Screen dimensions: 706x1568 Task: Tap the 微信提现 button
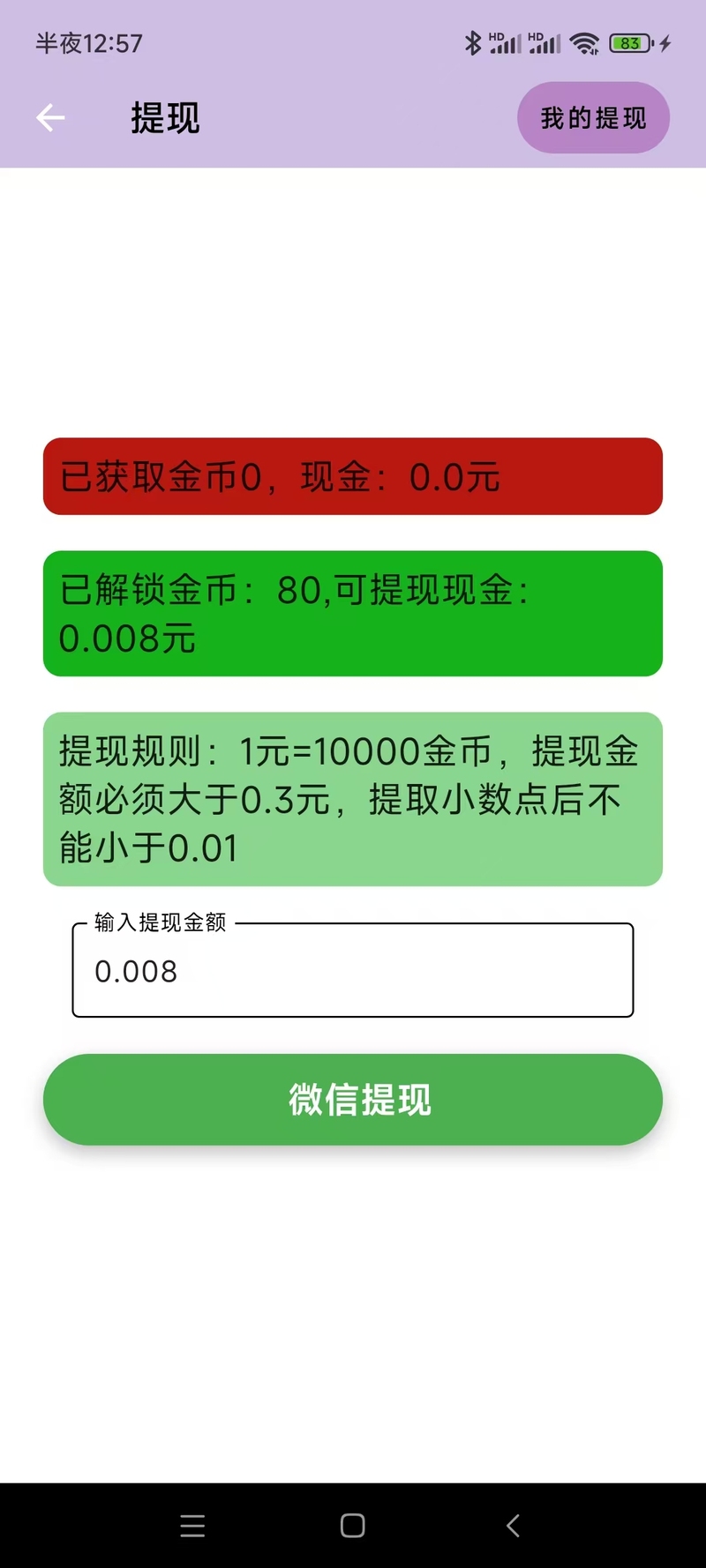tap(353, 1099)
